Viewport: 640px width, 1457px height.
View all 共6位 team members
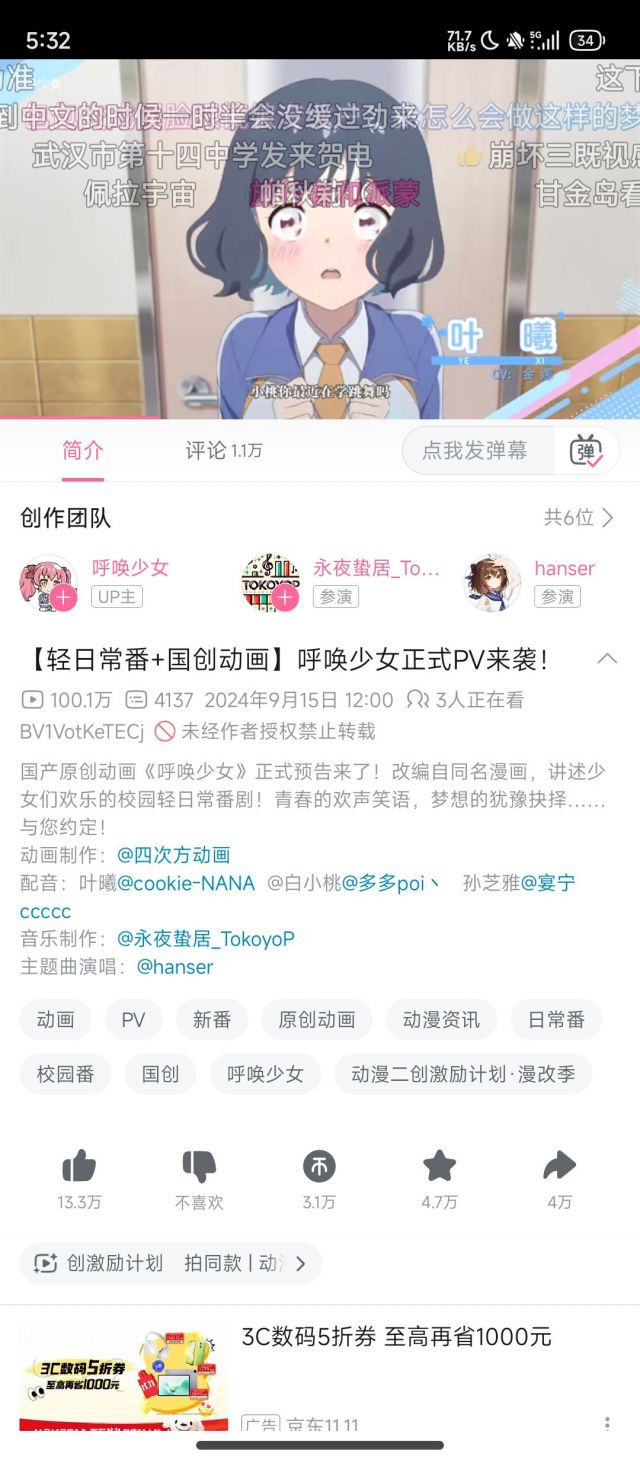point(578,517)
